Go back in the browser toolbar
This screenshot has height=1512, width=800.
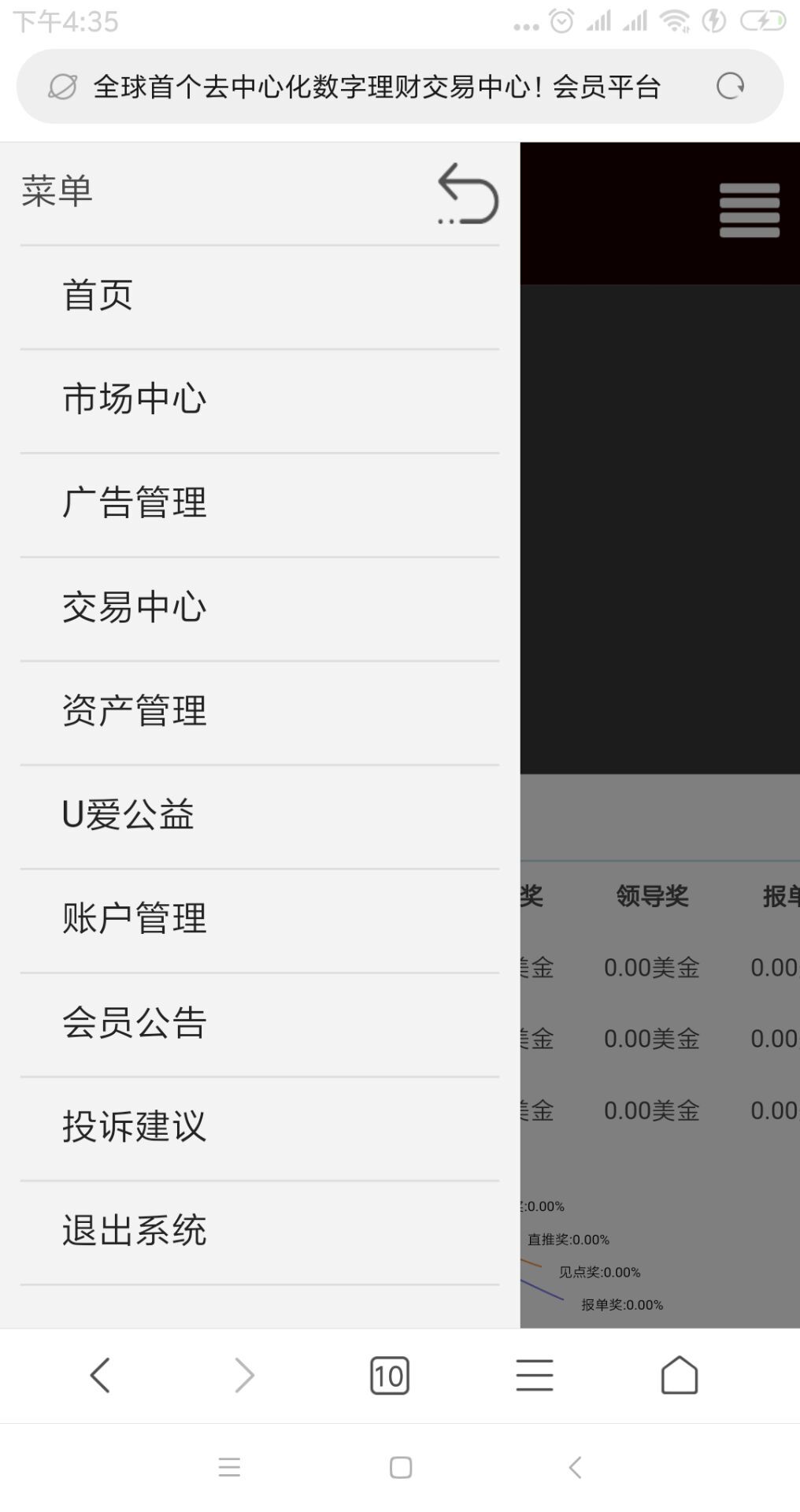100,1376
